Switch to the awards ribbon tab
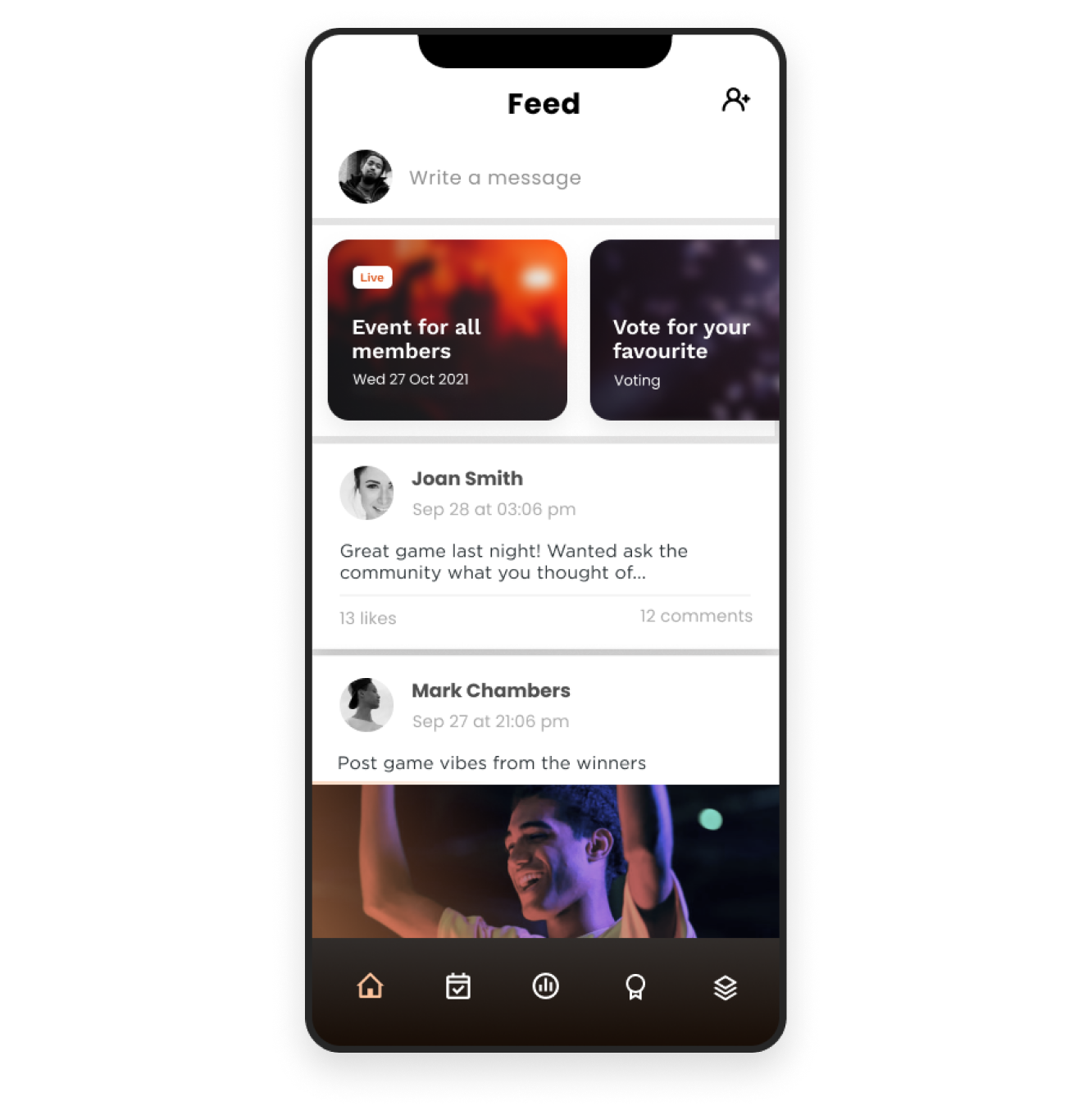The image size is (1092, 1115). click(x=635, y=986)
